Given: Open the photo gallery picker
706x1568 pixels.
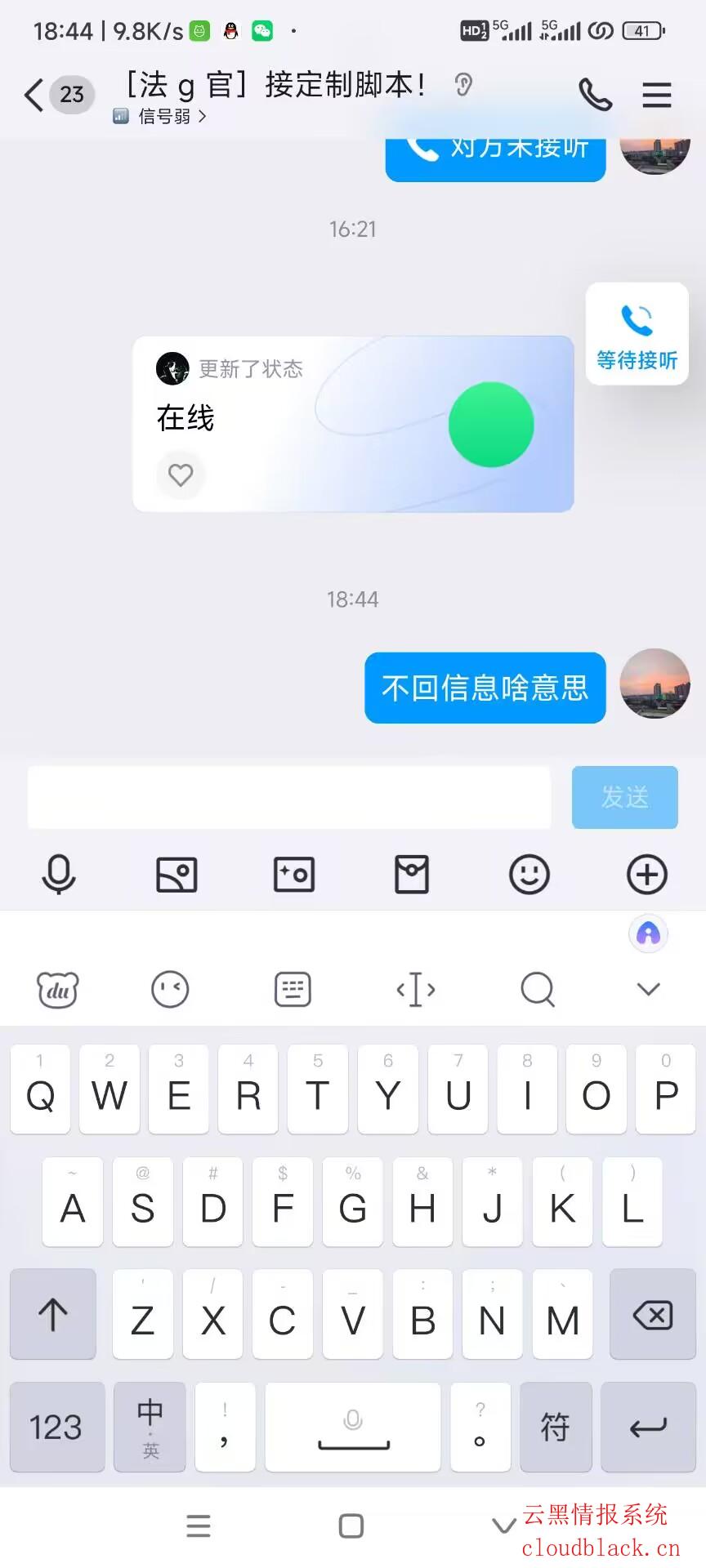Looking at the screenshot, I should click(176, 875).
